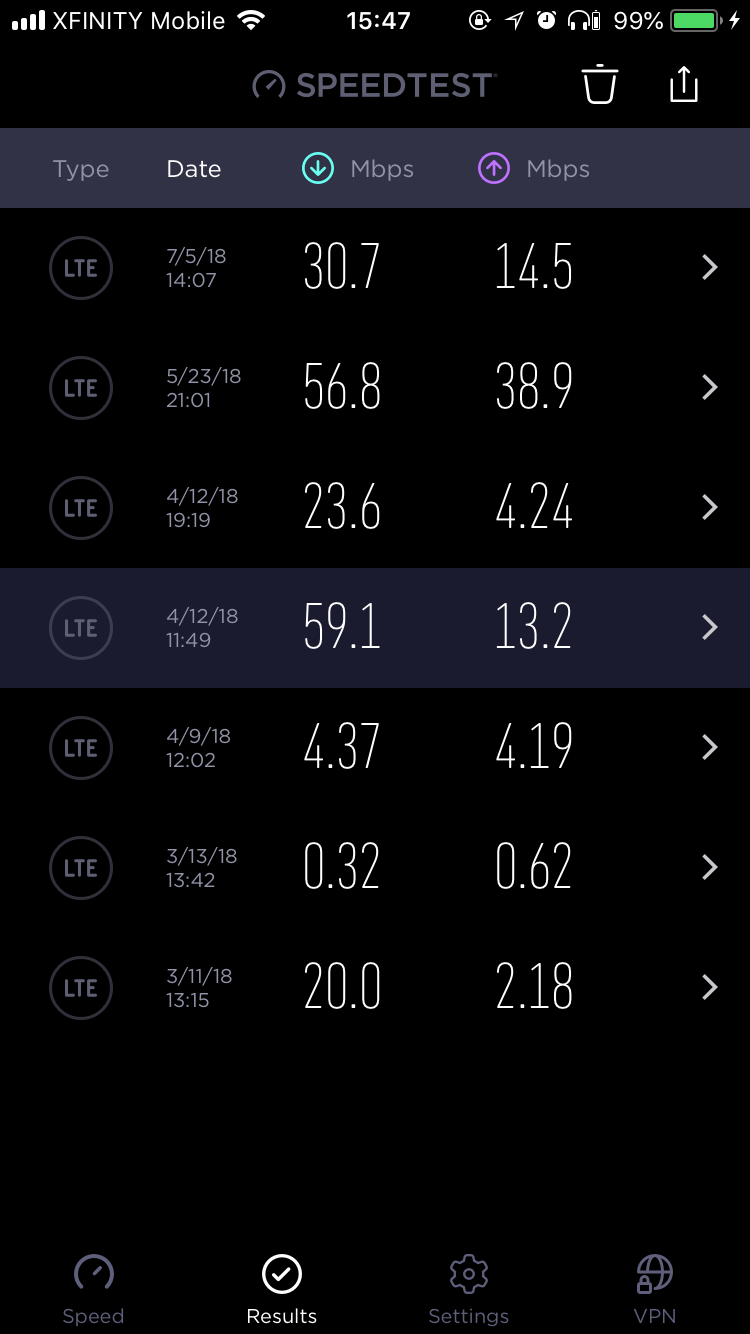Viewport: 750px width, 1334px height.
Task: Share results using the share icon
Action: pos(683,84)
